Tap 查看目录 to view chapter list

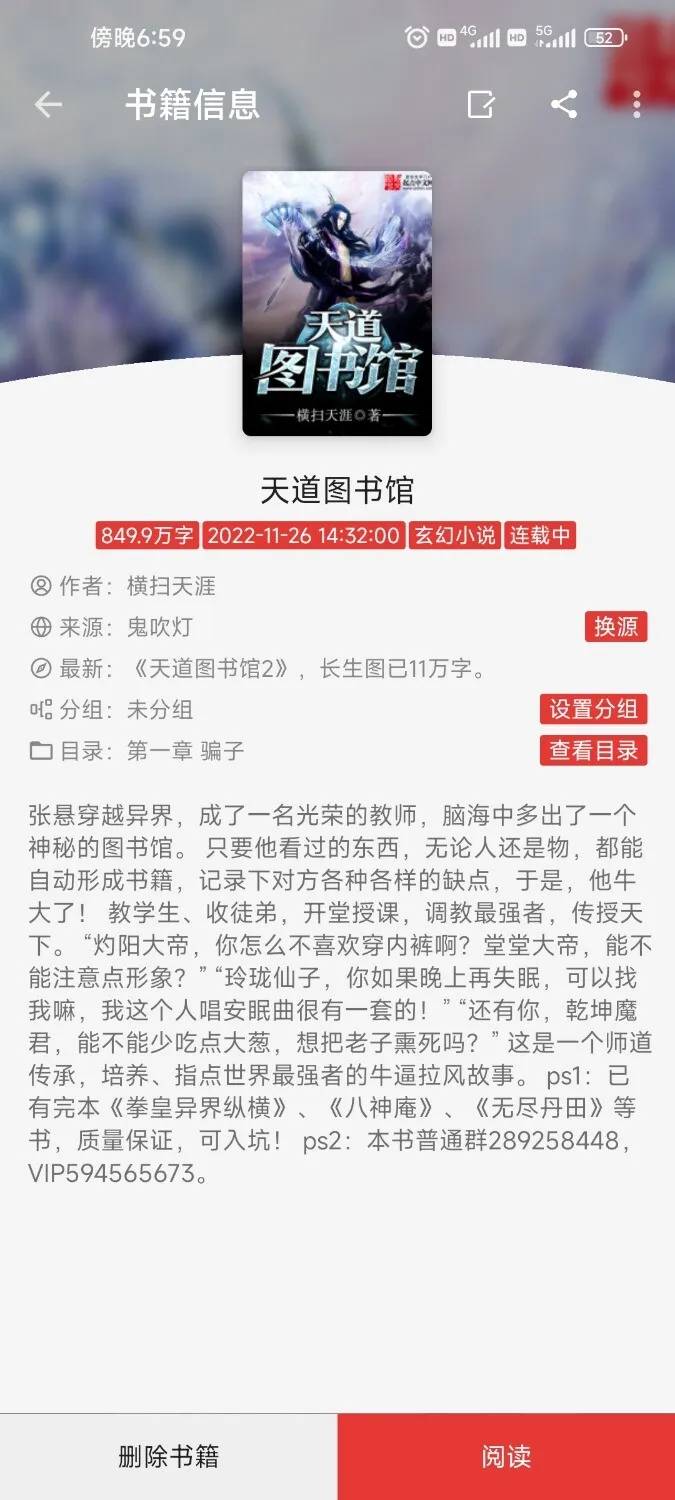593,750
